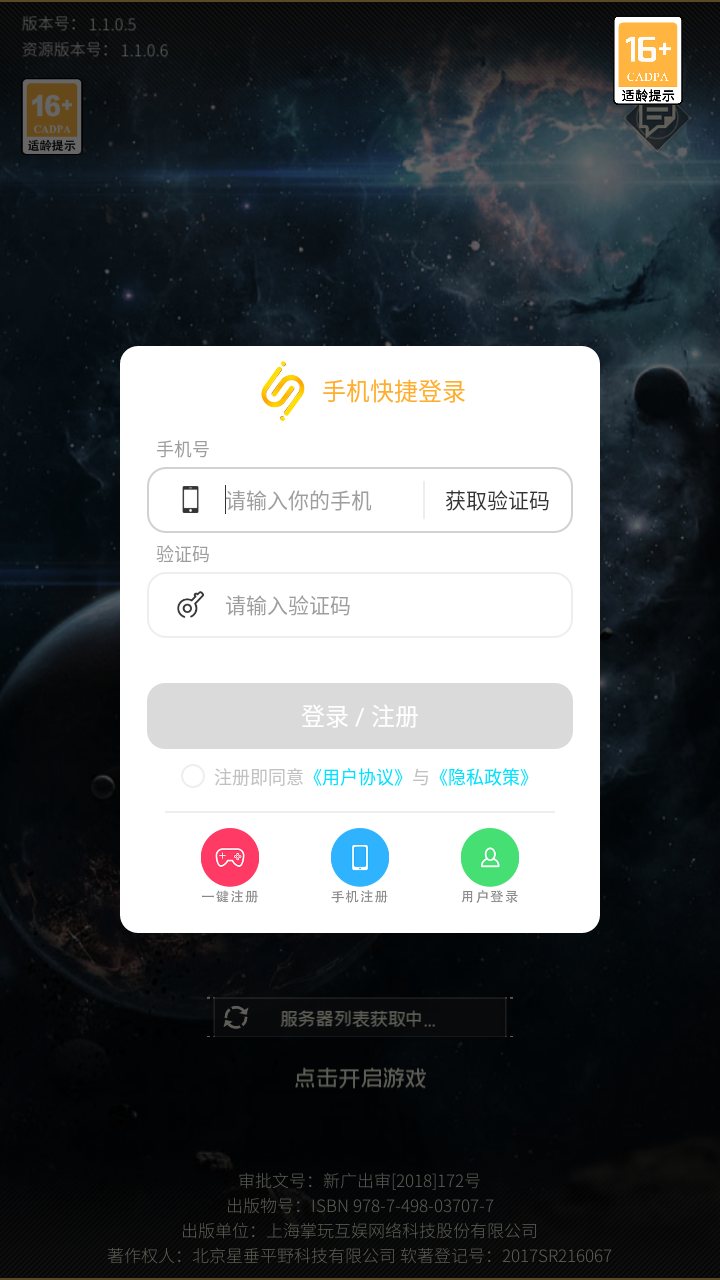Choose 一键注册 one-tap registration
The height and width of the screenshot is (1280, 720).
coord(230,858)
